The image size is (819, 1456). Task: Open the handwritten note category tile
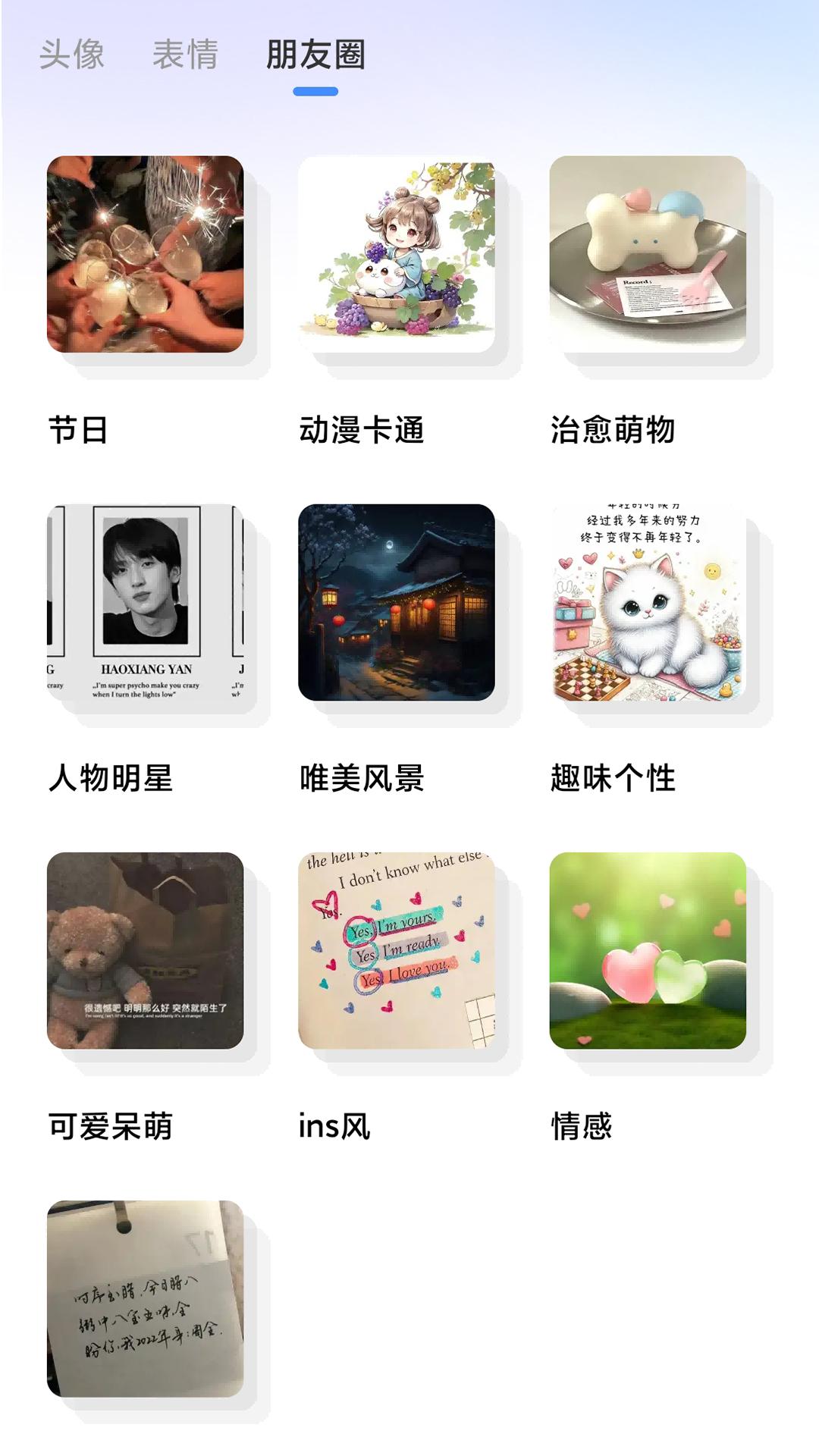coord(146,1298)
